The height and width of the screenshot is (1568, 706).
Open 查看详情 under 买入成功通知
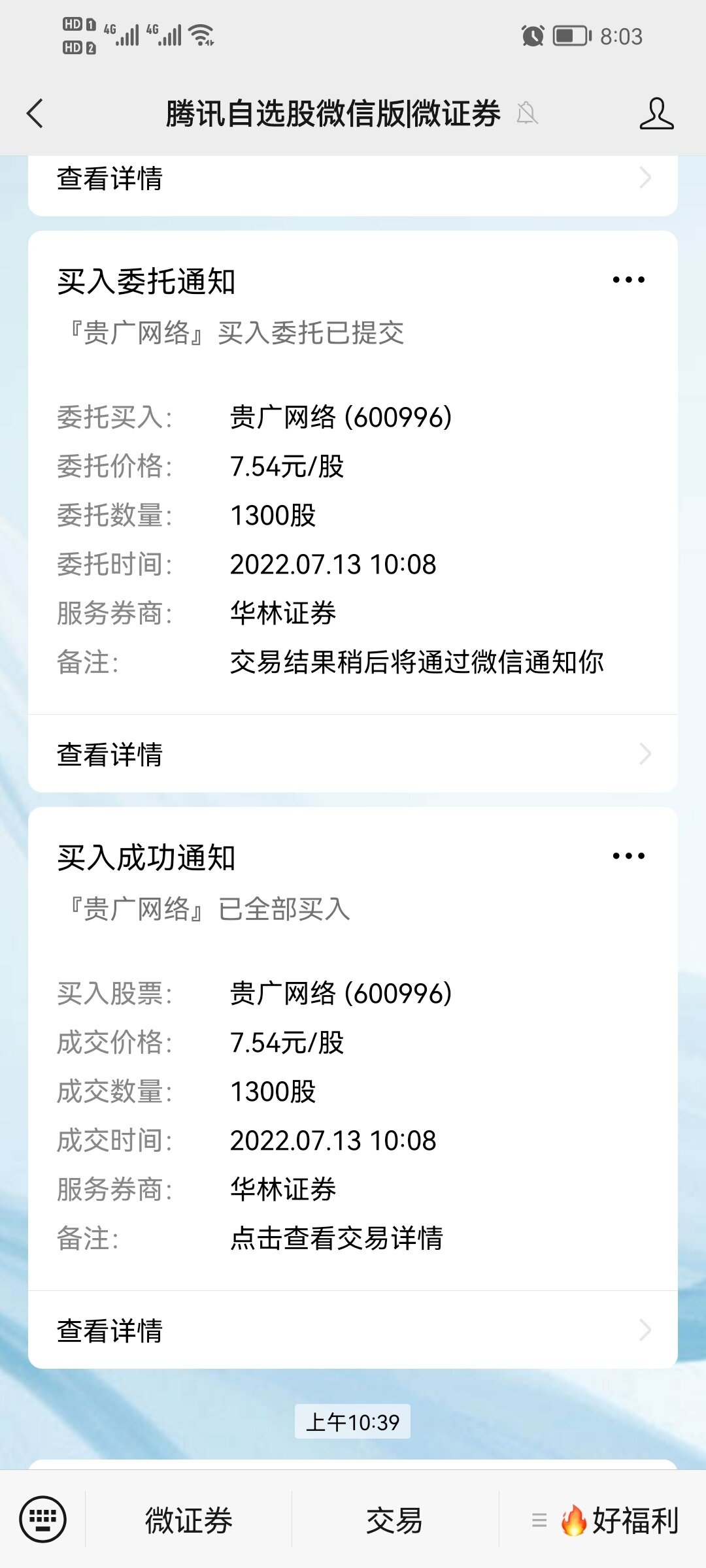click(353, 1331)
